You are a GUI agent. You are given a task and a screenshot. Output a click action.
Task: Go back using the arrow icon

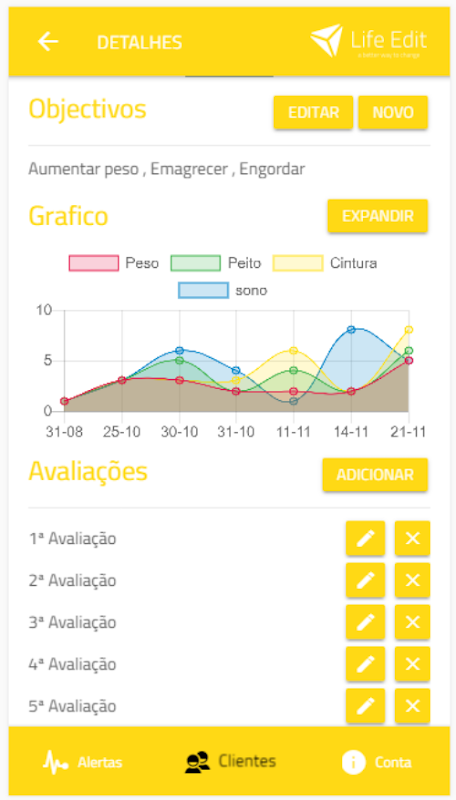tap(48, 42)
